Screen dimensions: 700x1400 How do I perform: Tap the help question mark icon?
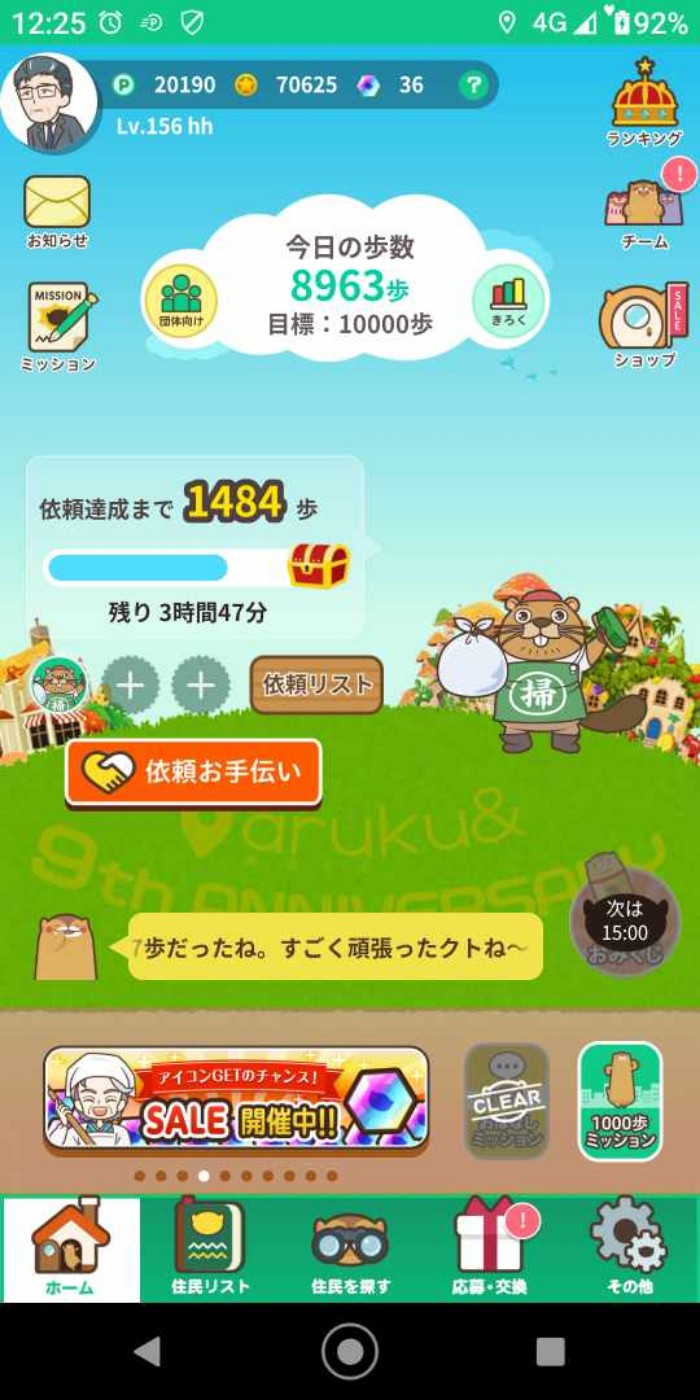click(473, 86)
